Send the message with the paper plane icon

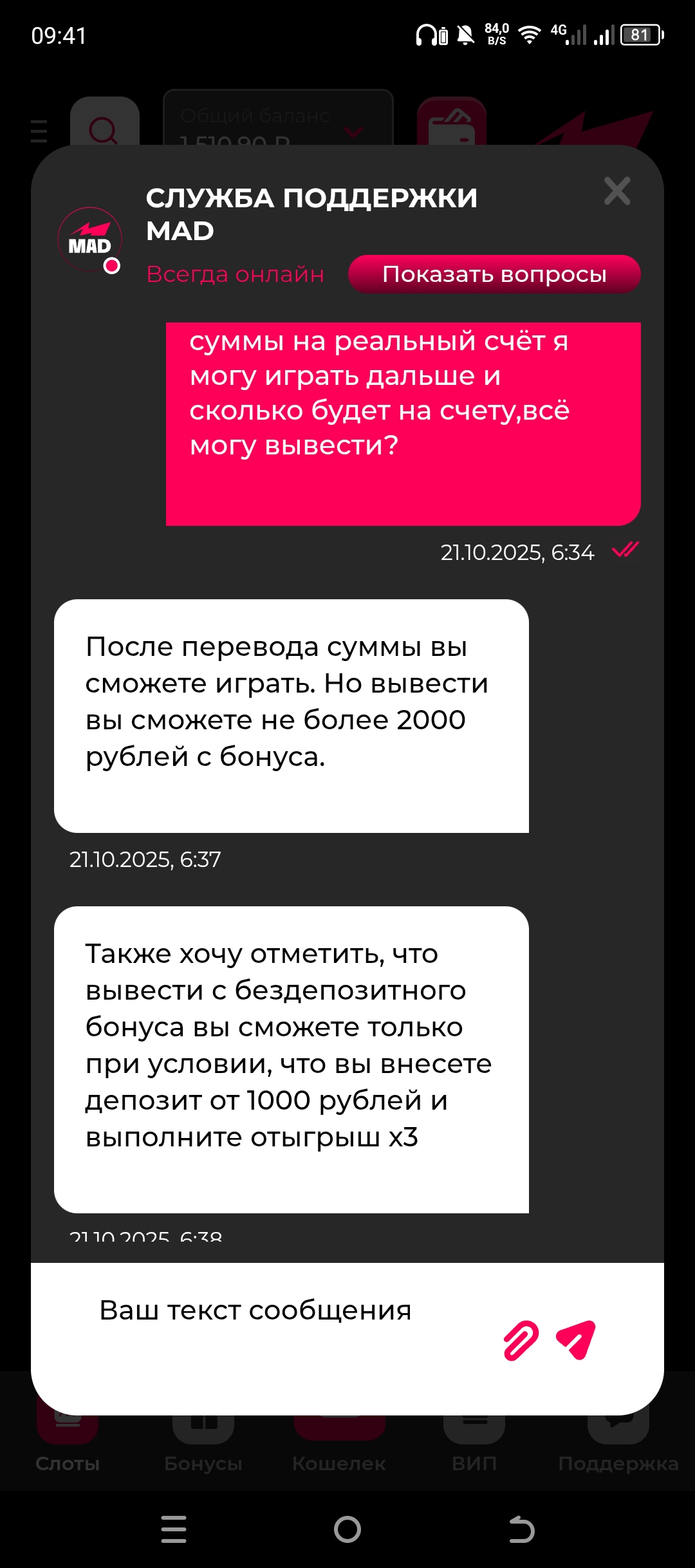pos(577,1339)
